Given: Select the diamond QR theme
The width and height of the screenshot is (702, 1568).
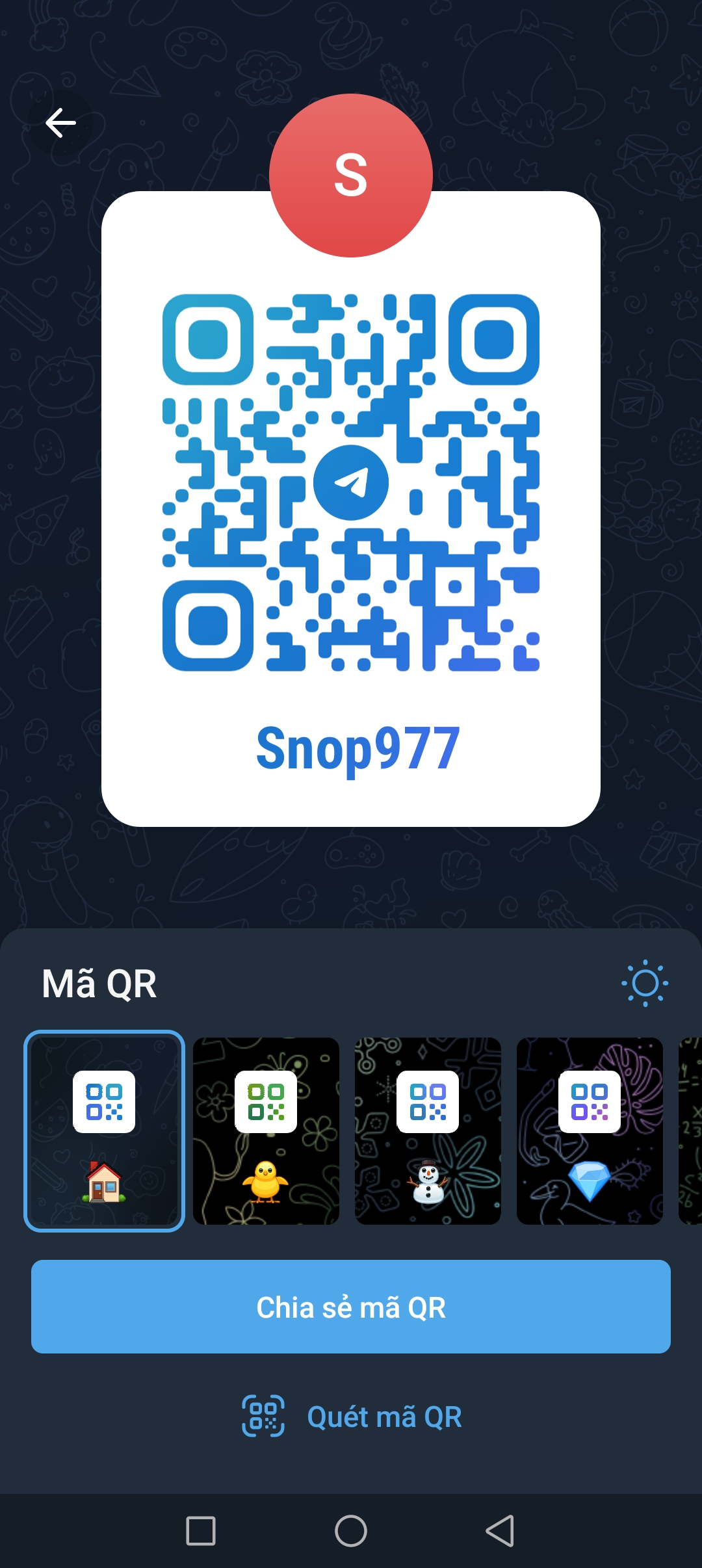Looking at the screenshot, I should (x=590, y=1130).
